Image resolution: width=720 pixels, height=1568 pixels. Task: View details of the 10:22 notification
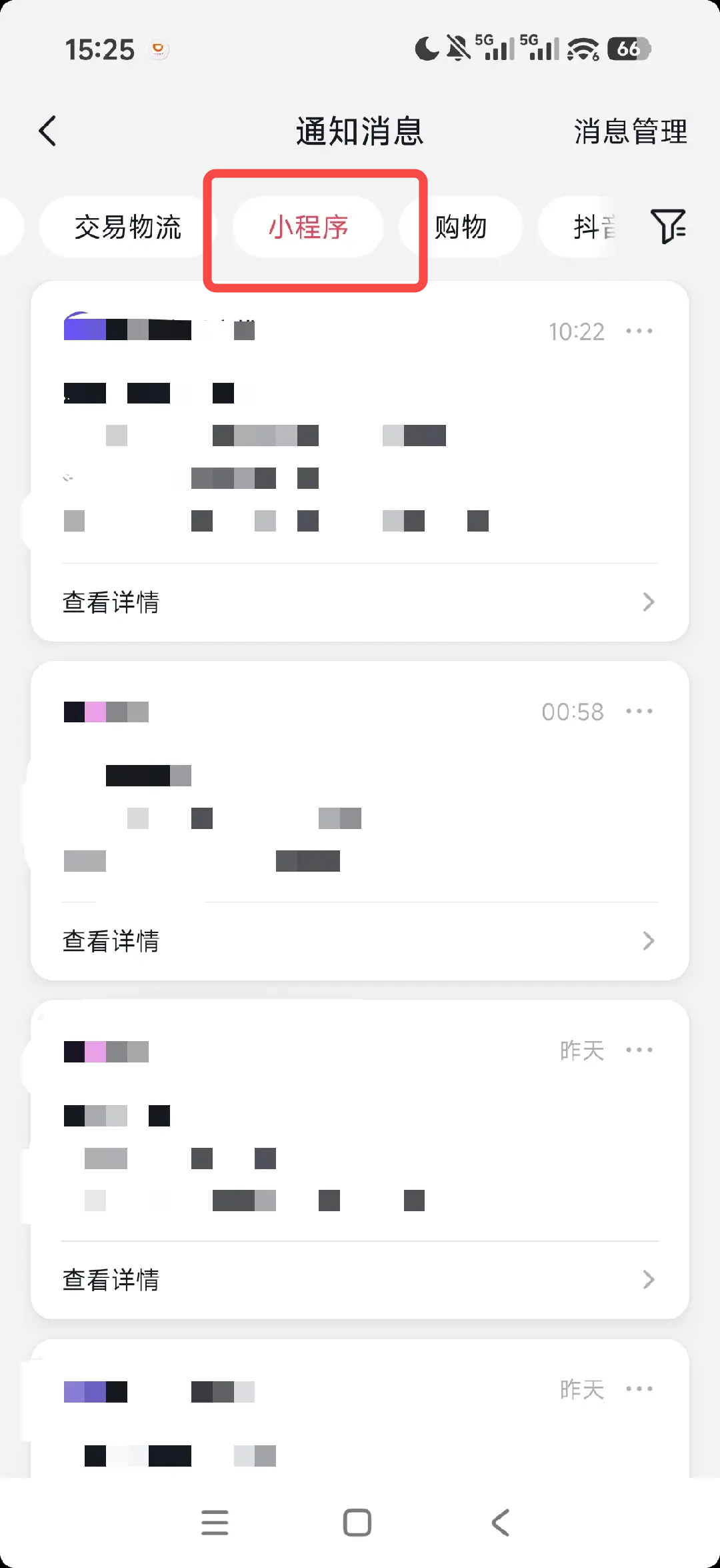point(359,602)
